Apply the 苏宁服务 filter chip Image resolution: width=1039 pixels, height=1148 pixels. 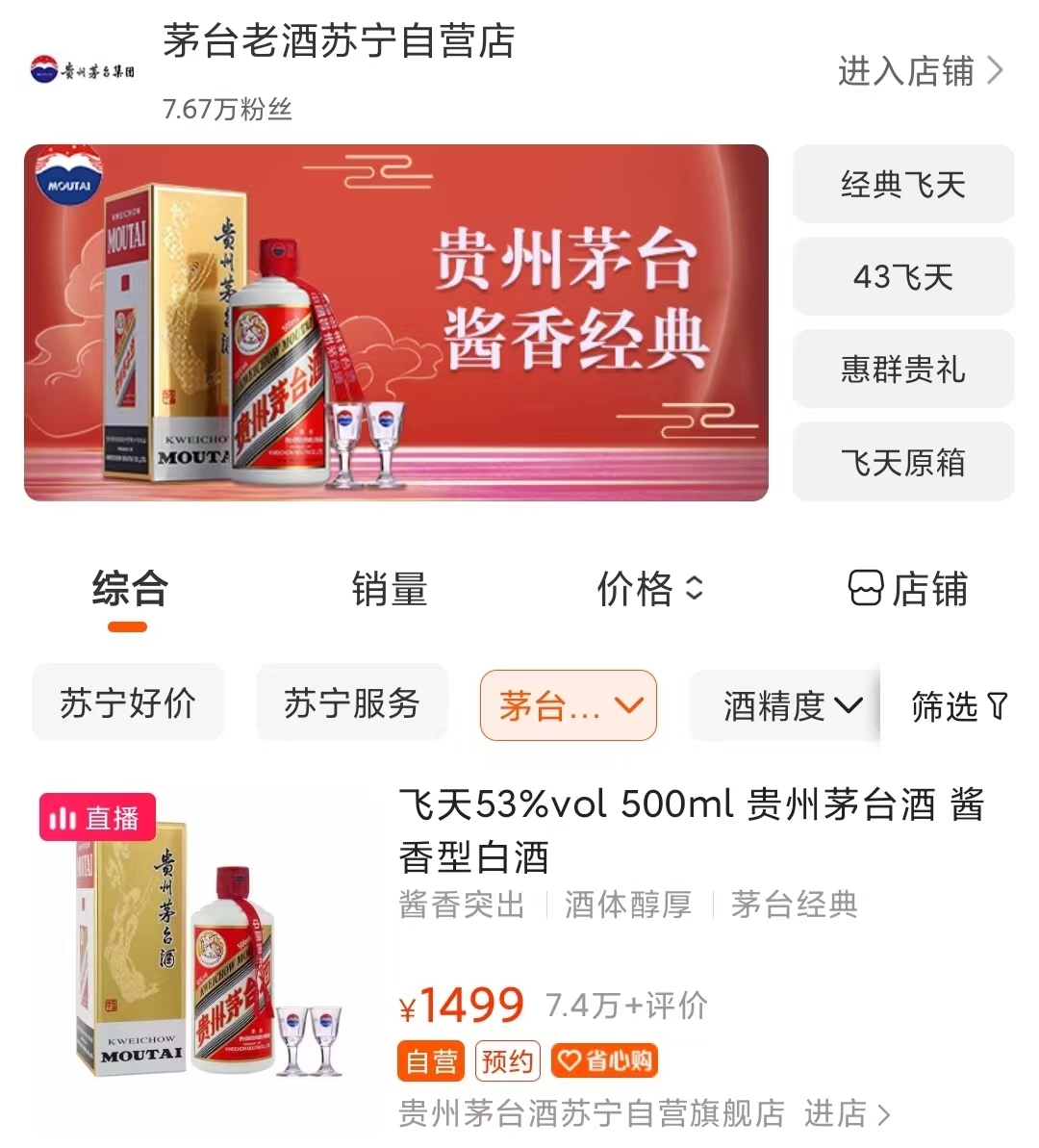(x=351, y=703)
